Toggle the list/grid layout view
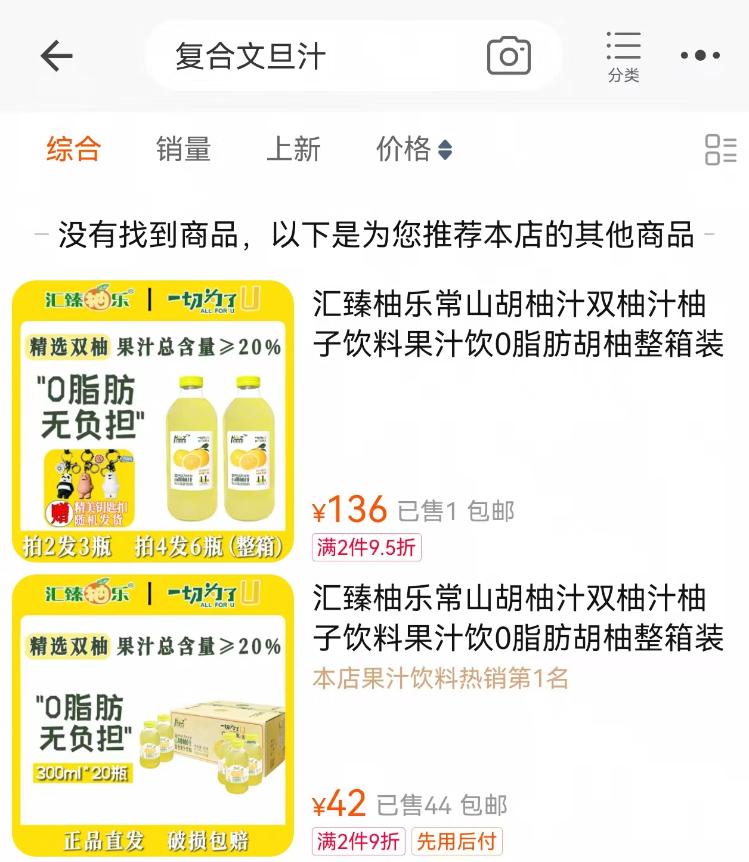Screen dimensions: 749x862 [x=720, y=150]
